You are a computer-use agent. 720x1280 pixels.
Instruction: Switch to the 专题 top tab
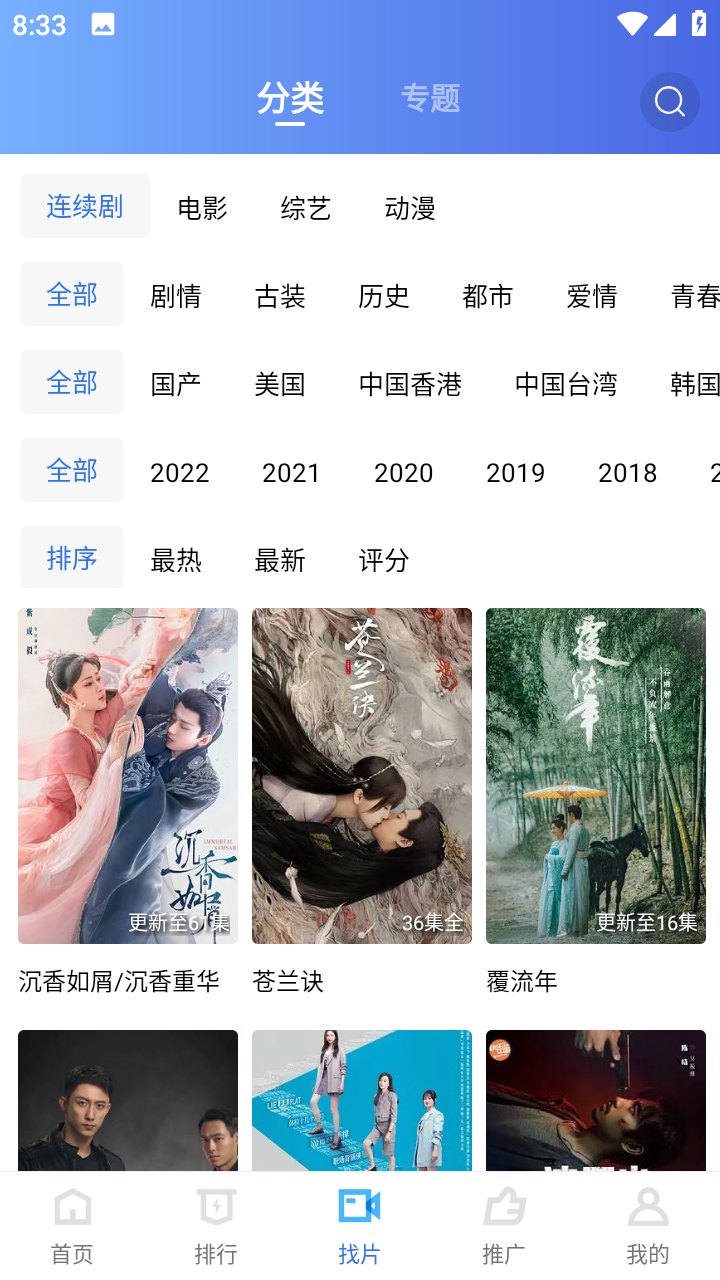pyautogui.click(x=430, y=98)
